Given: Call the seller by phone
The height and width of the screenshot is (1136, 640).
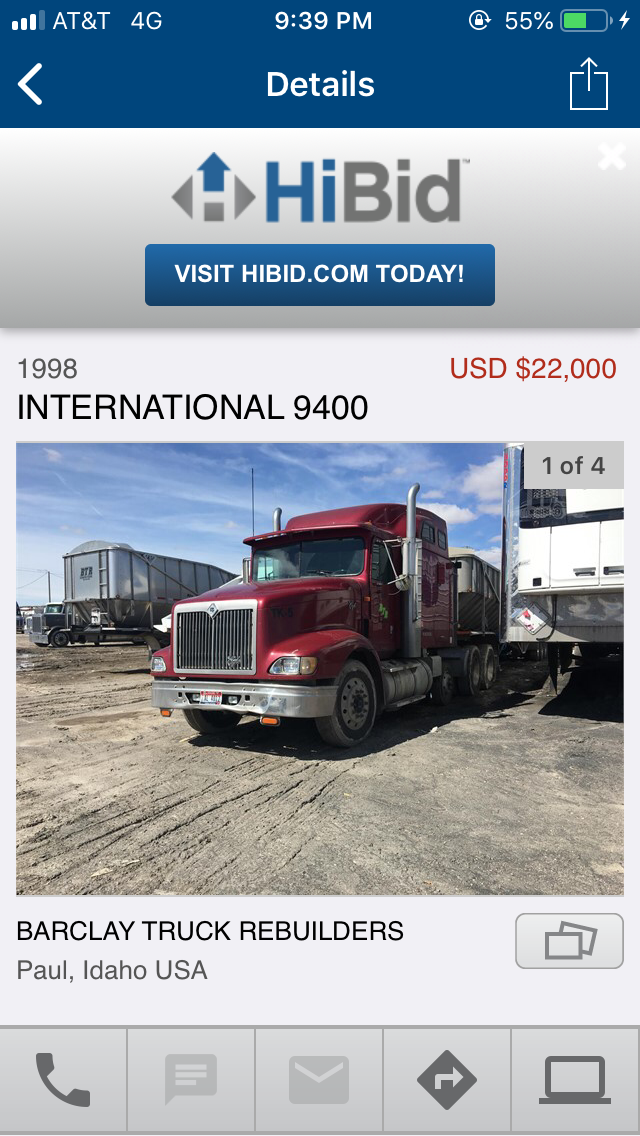Looking at the screenshot, I should [x=63, y=1080].
